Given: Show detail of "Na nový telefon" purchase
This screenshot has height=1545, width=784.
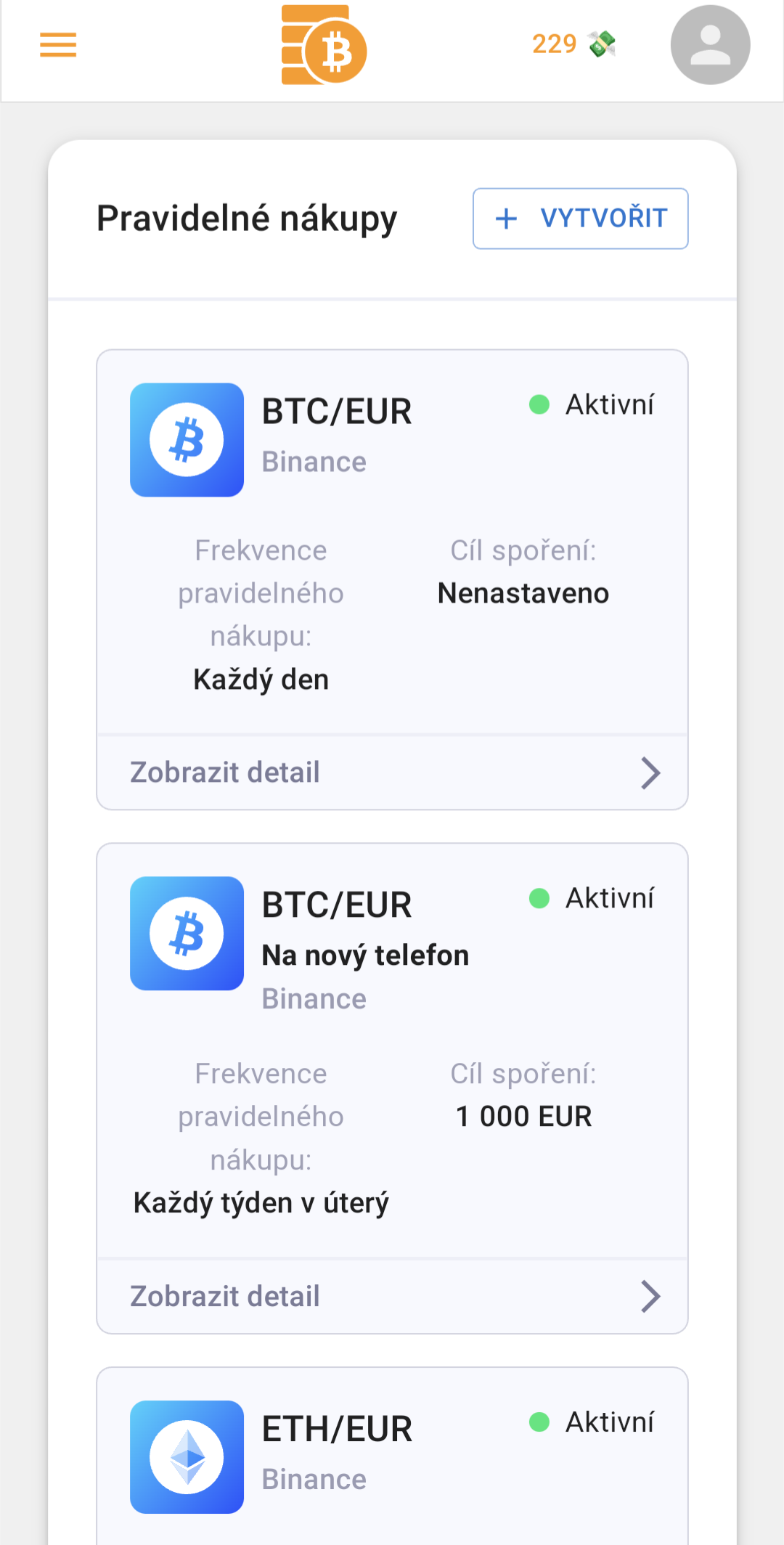Looking at the screenshot, I should [392, 1296].
